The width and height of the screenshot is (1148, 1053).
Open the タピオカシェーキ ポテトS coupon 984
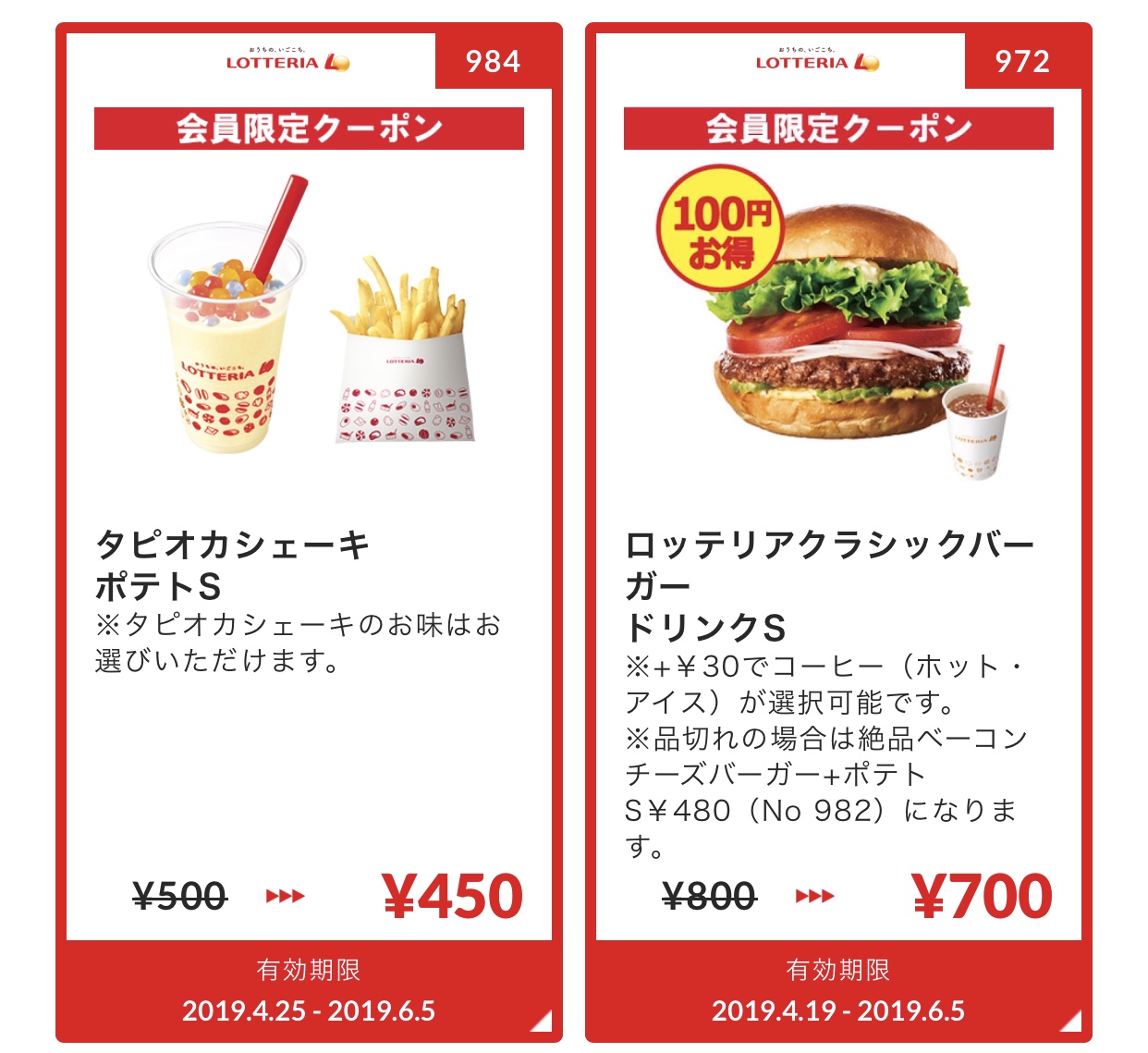(309, 532)
